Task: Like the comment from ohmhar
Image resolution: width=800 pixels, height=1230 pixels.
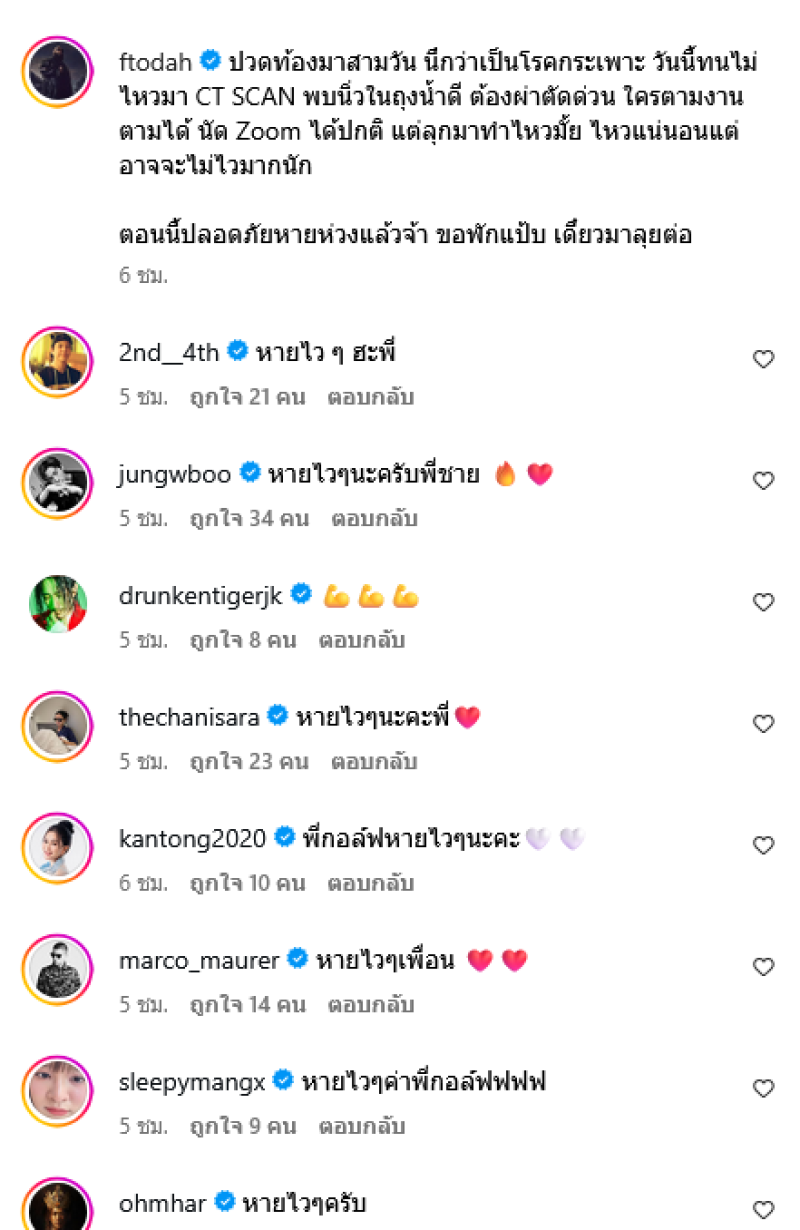Action: 763,1209
